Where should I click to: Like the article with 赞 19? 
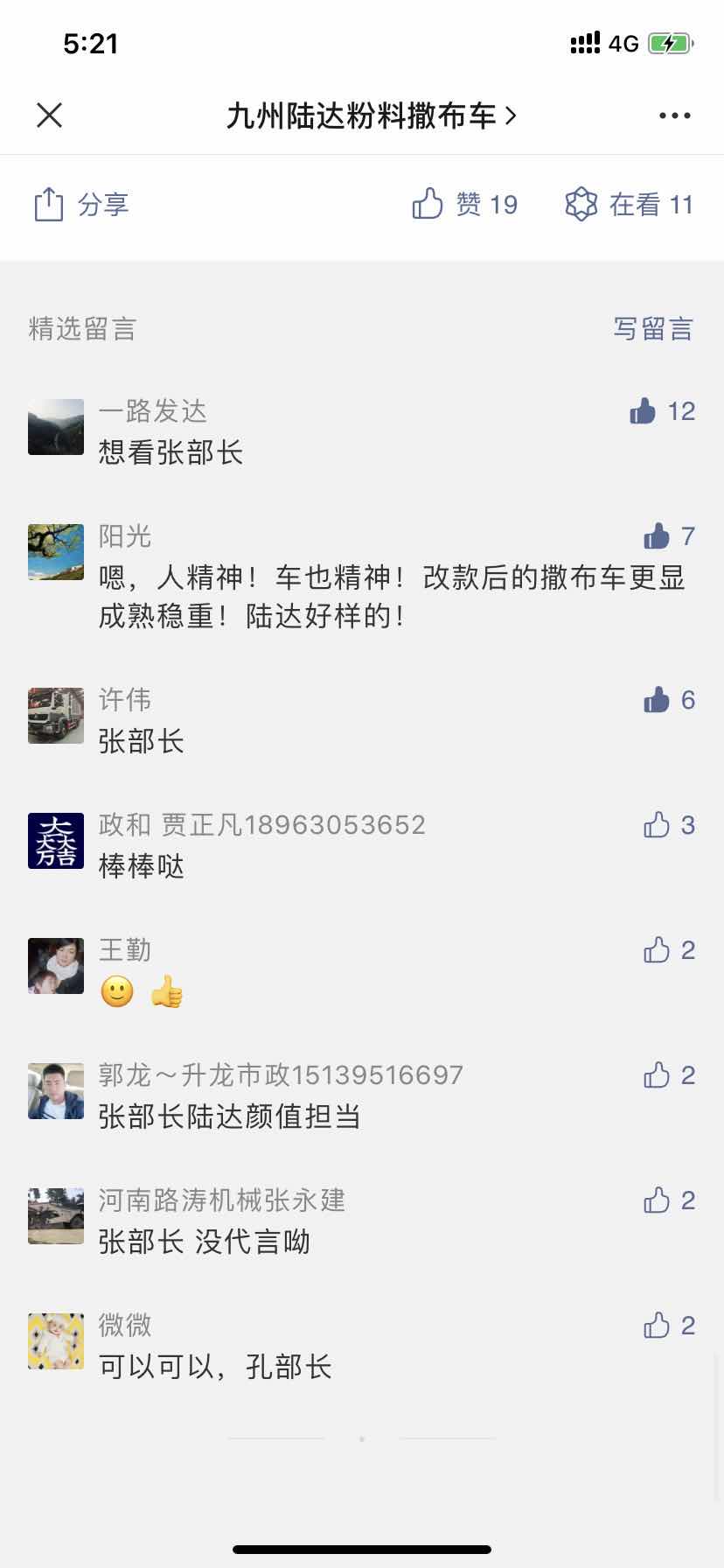464,205
